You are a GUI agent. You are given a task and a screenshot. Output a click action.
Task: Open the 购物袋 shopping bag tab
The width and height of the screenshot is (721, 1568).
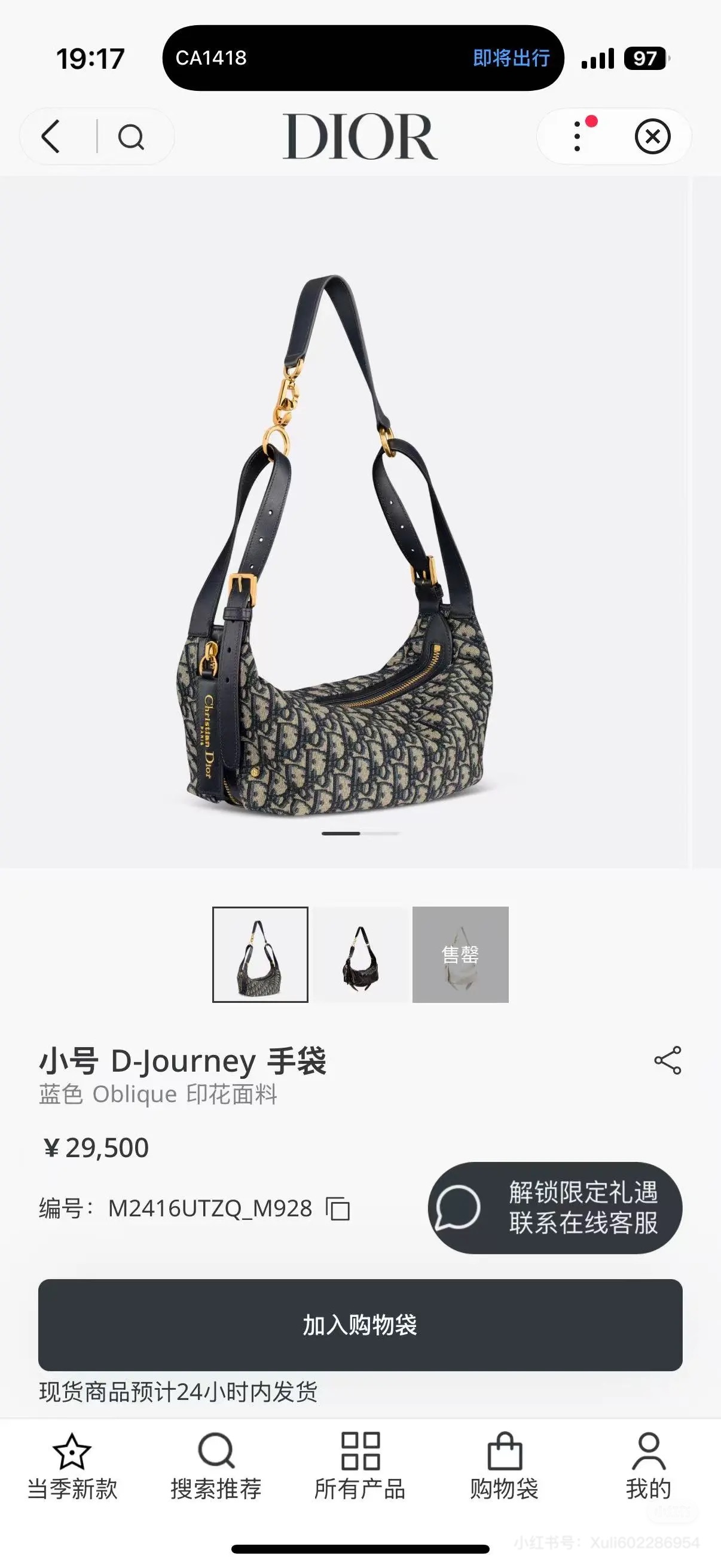[505, 1467]
